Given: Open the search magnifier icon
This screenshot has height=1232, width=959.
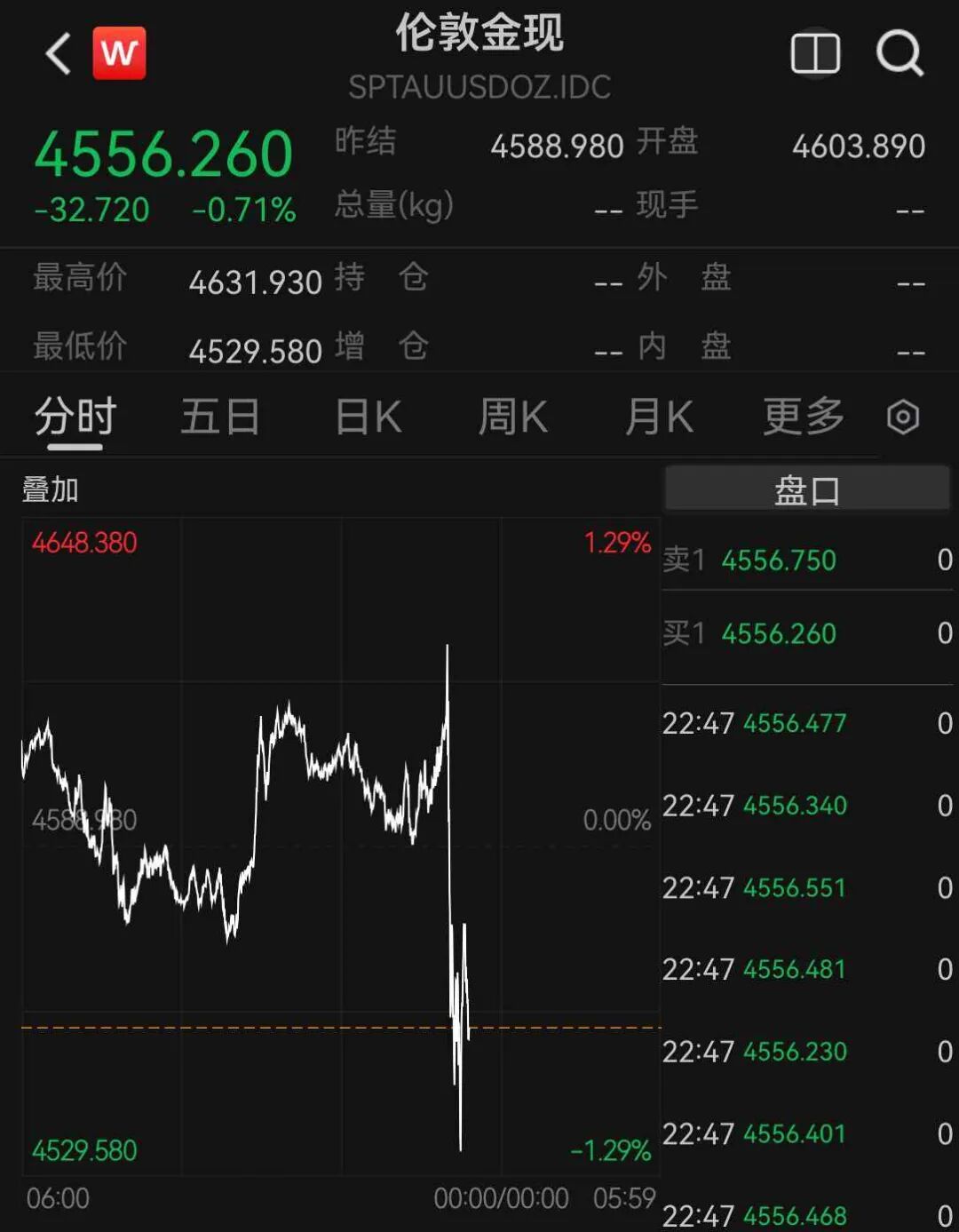Looking at the screenshot, I should [900, 53].
